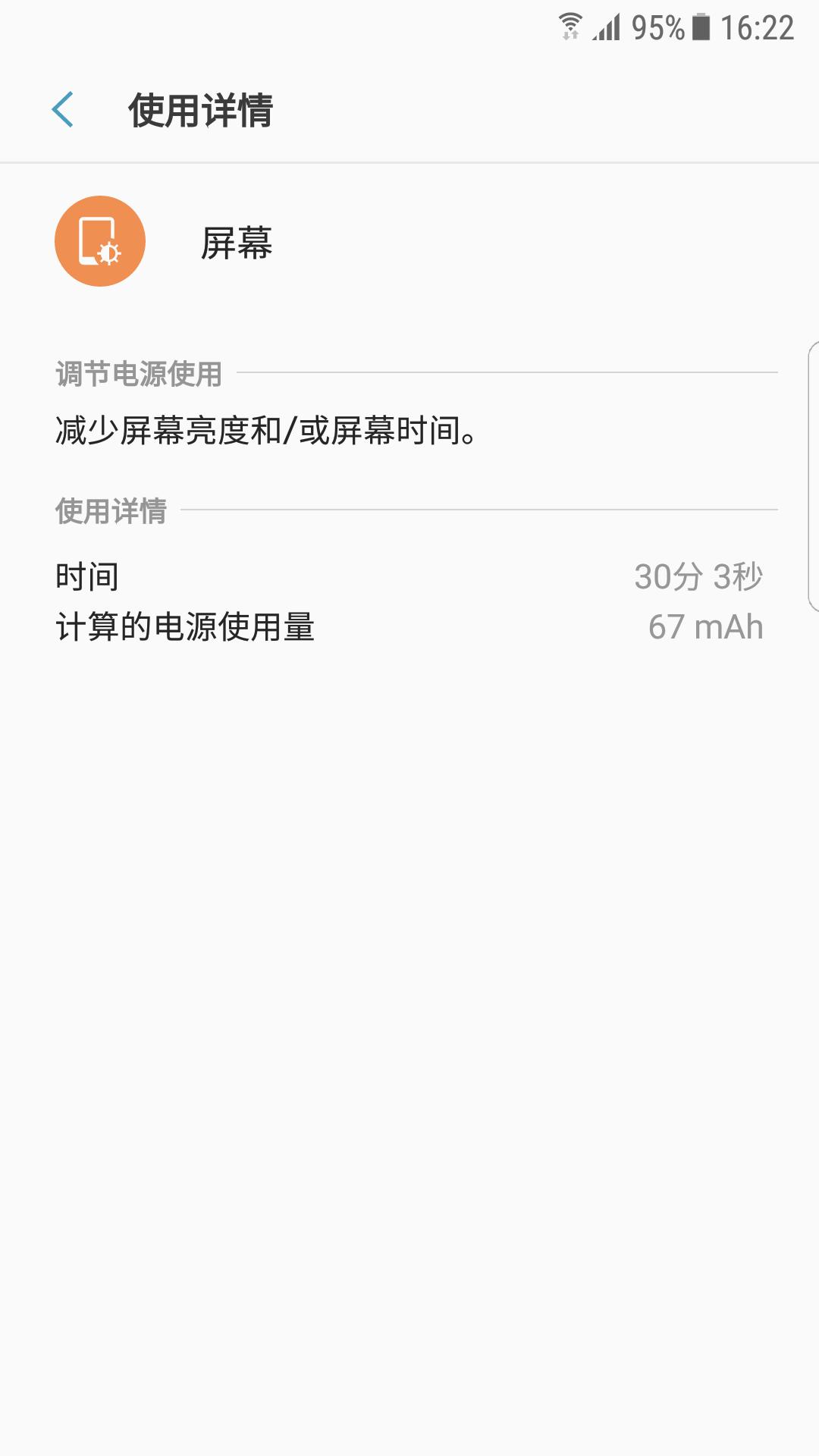Viewport: 819px width, 1456px height.
Task: Tap the back arrow to return
Action: coord(64,109)
